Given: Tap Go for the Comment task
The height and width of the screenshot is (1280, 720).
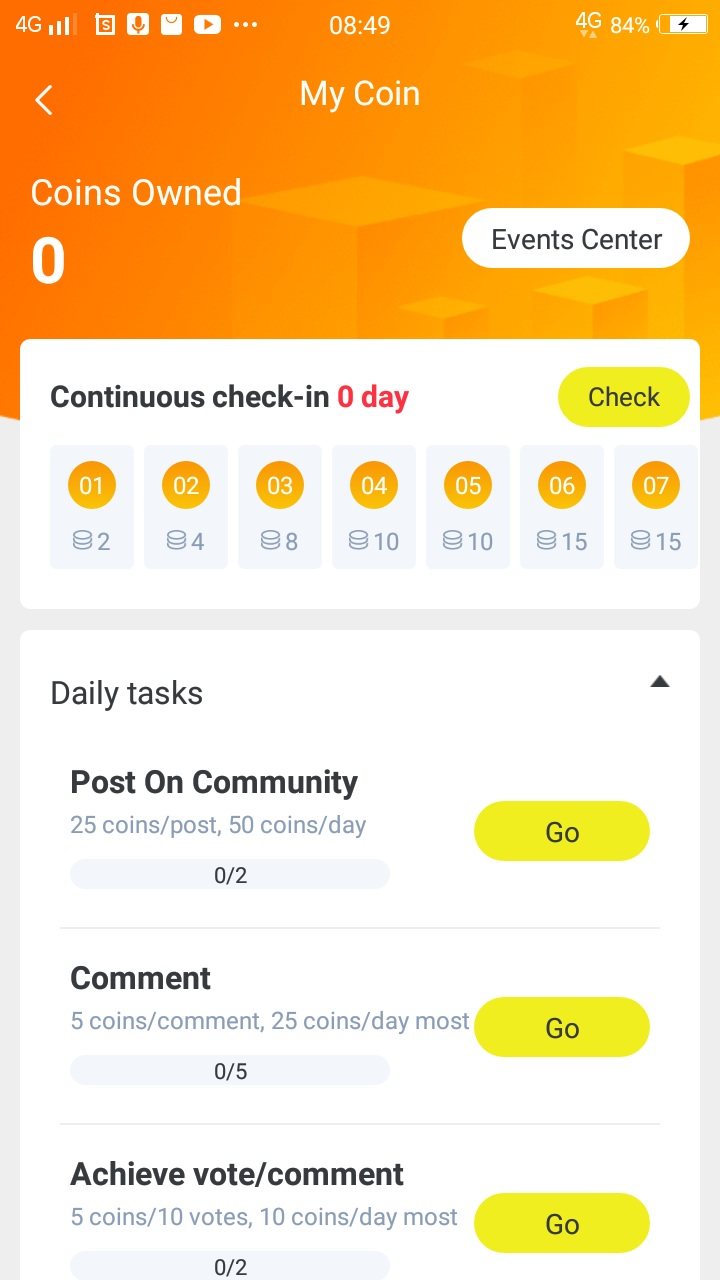Looking at the screenshot, I should tap(561, 1027).
